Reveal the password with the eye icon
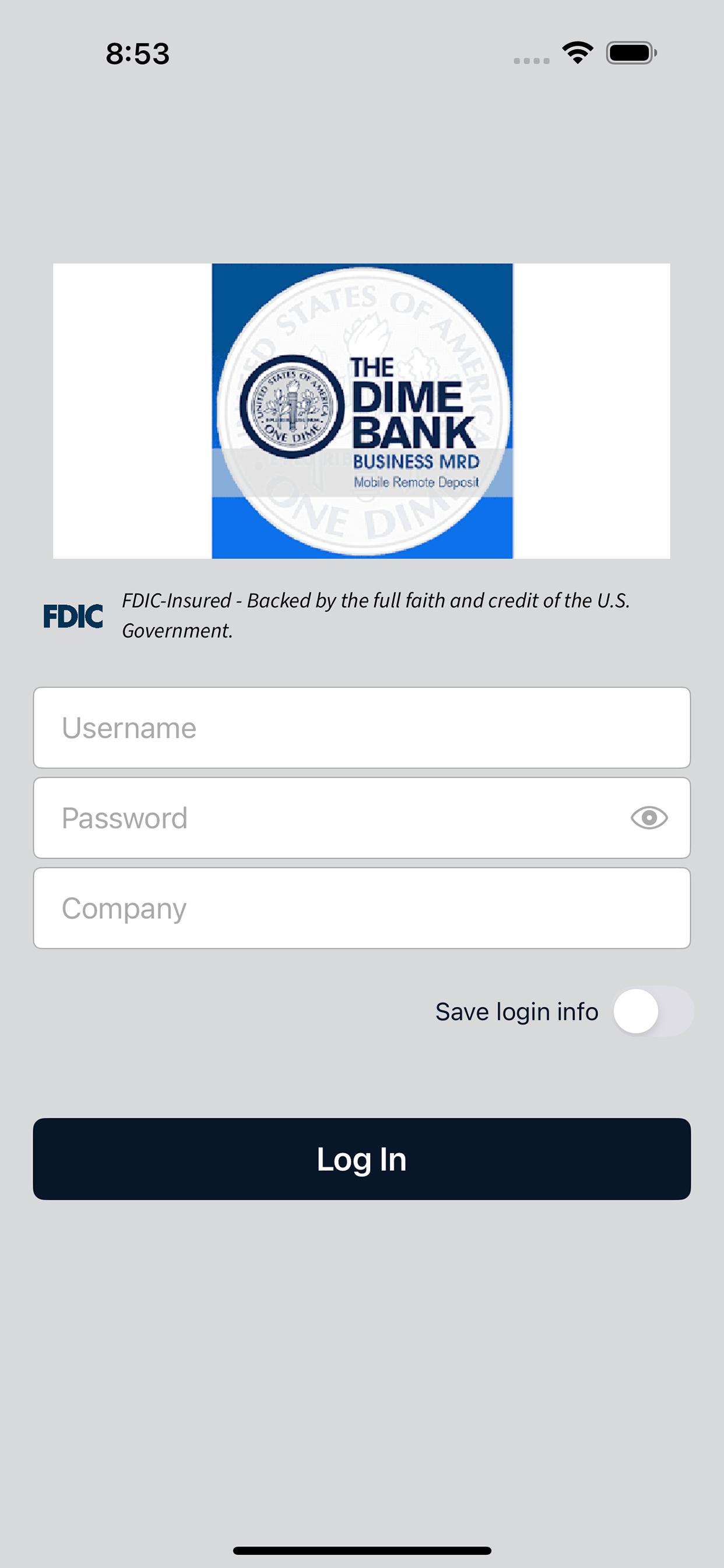This screenshot has height=1568, width=724. coord(649,818)
